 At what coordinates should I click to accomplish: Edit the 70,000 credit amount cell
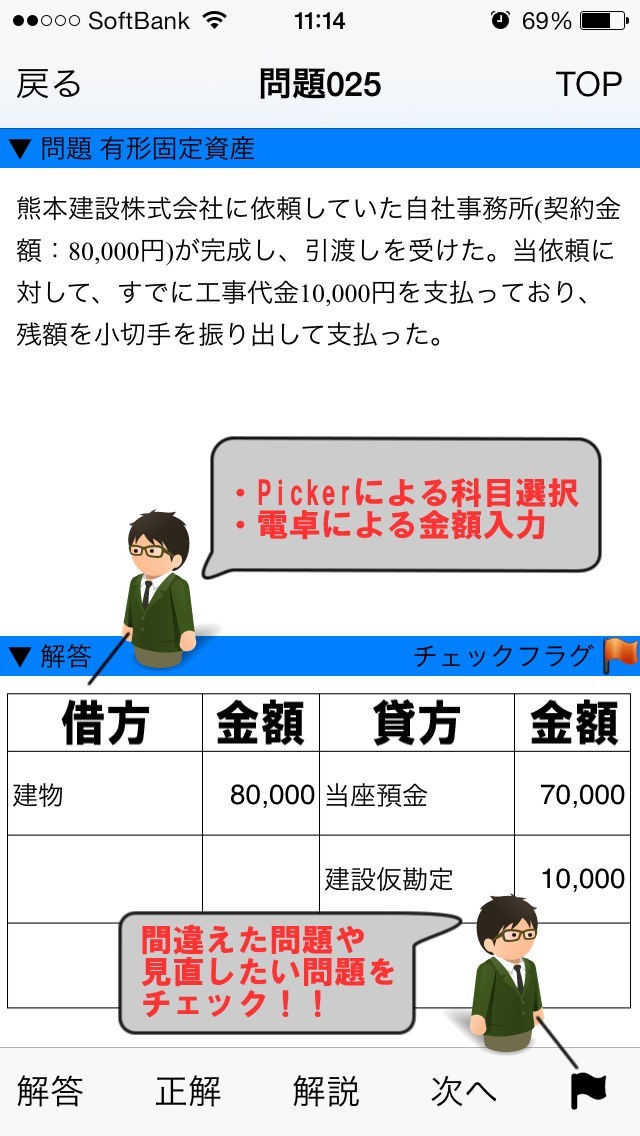[x=573, y=794]
